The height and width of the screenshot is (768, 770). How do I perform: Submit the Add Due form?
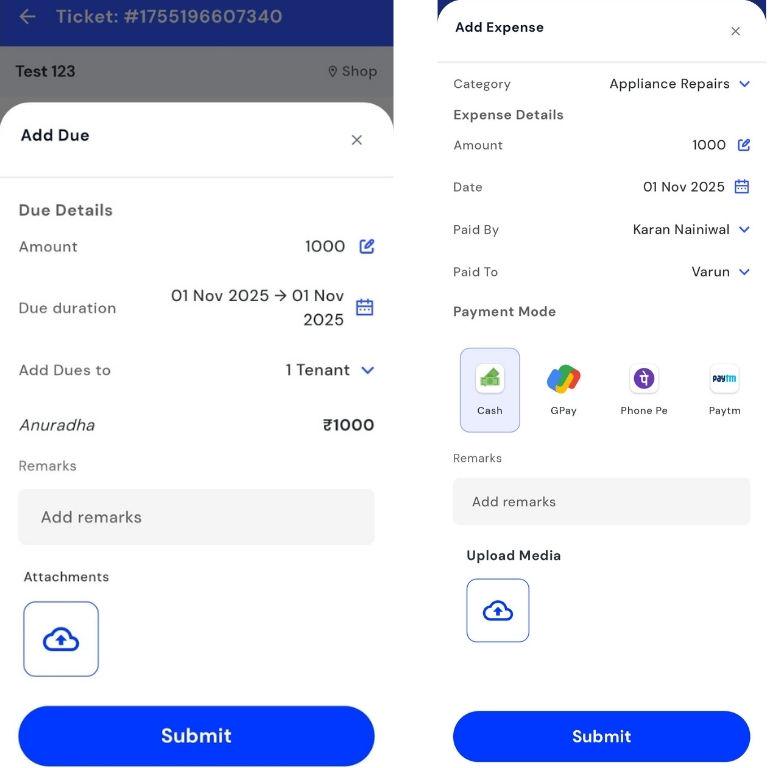tap(196, 736)
